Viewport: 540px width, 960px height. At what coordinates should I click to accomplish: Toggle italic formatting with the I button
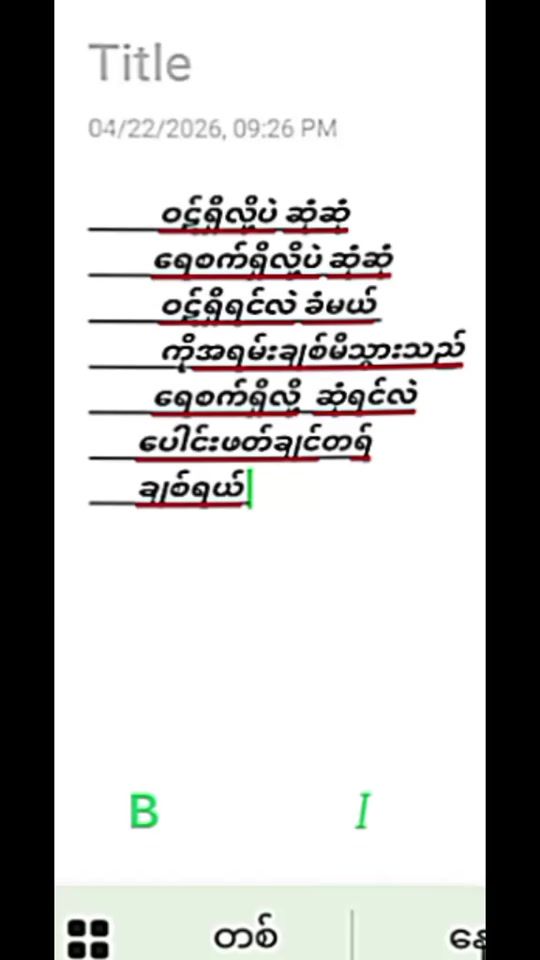point(363,811)
